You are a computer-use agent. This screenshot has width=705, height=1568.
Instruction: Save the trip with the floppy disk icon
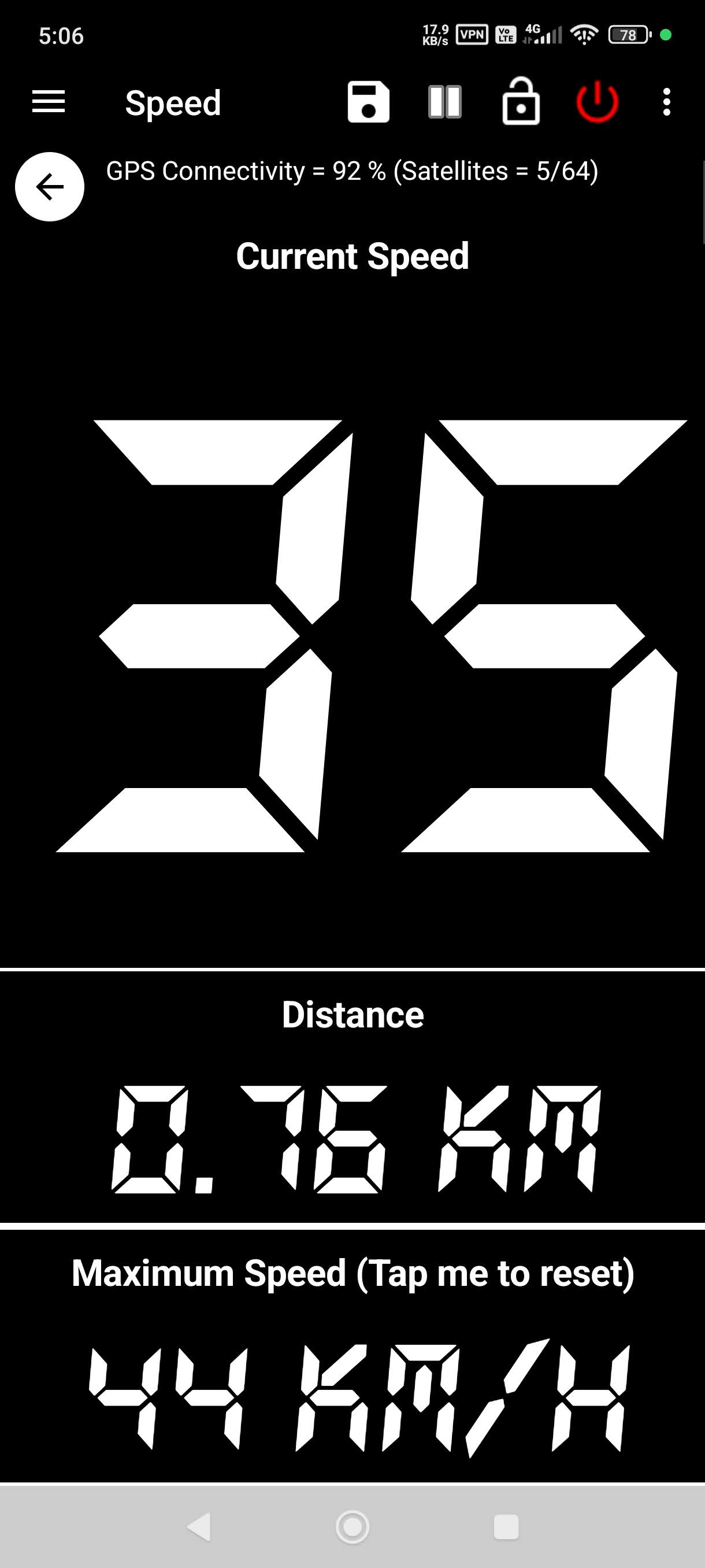point(368,102)
